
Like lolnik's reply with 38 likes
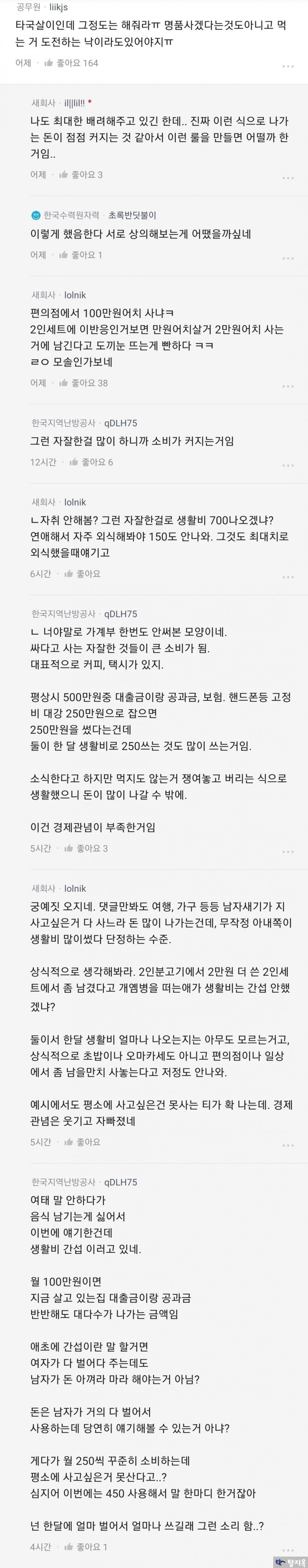pos(63,383)
